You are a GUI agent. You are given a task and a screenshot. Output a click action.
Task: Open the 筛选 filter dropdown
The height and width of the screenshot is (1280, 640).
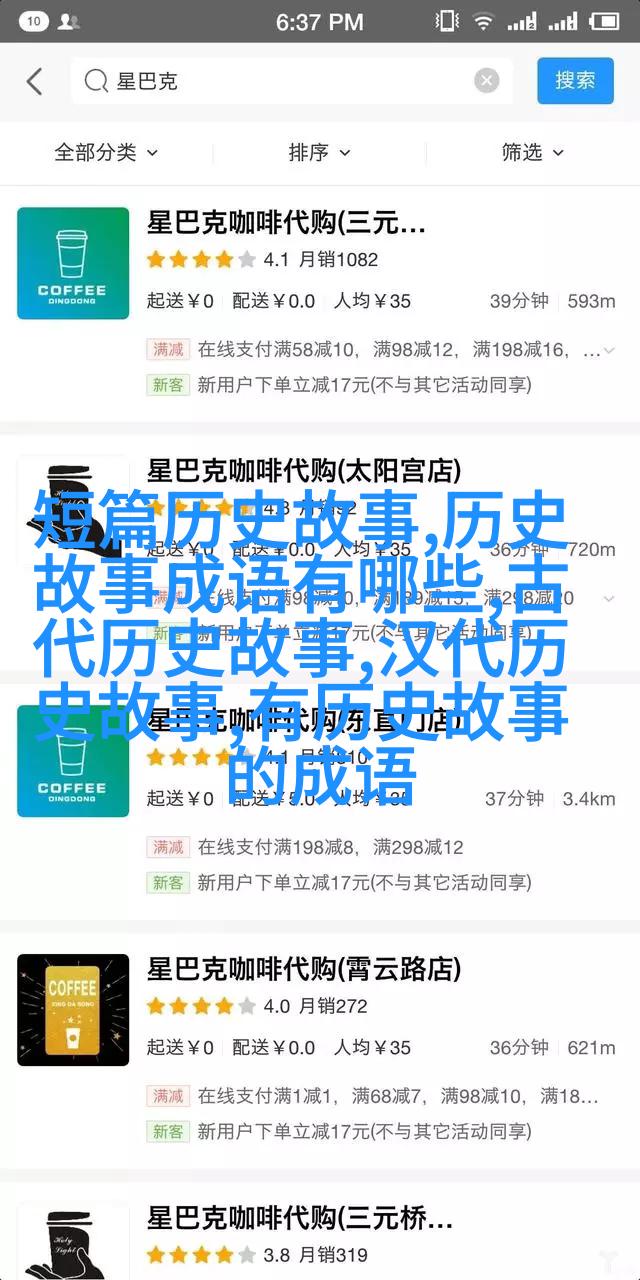click(532, 152)
